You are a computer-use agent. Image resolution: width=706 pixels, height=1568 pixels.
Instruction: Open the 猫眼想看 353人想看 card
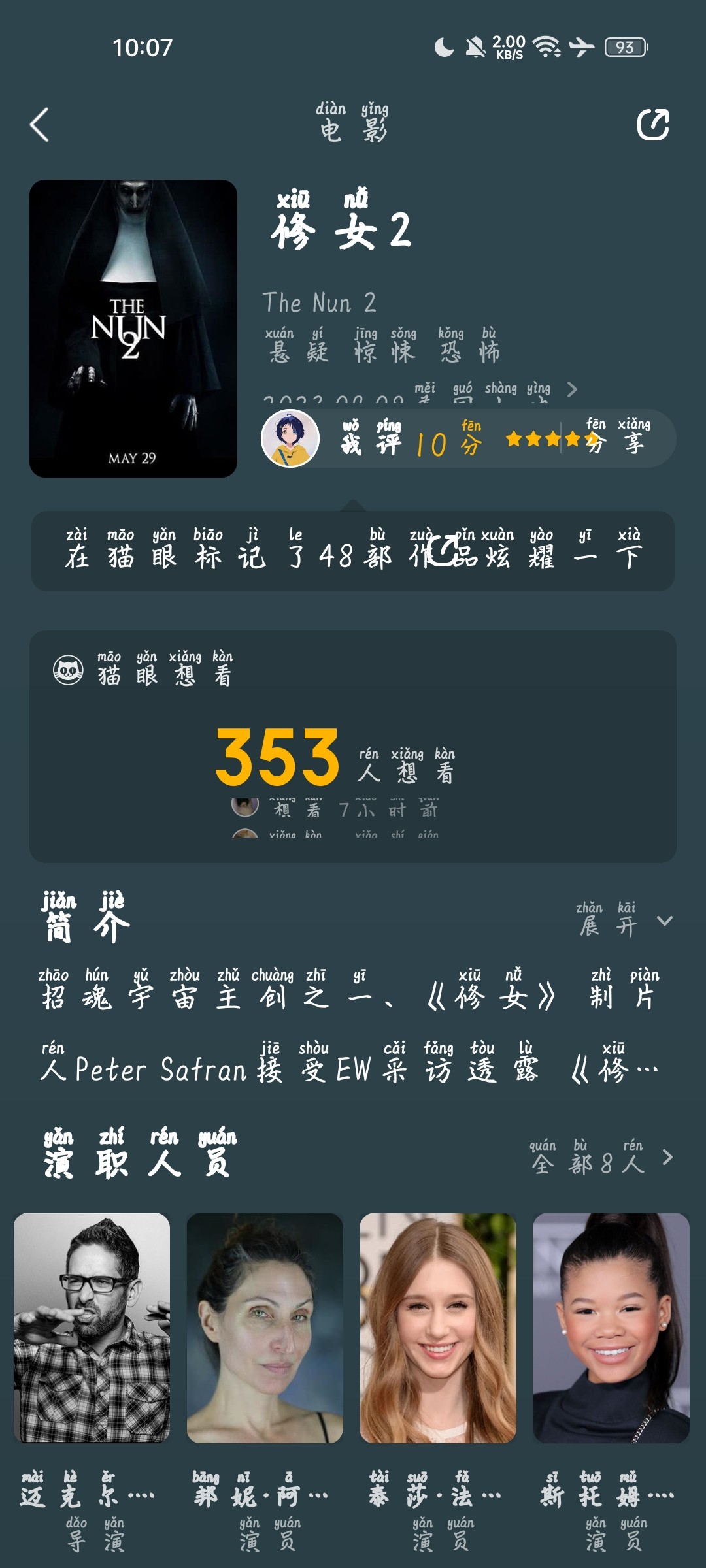353,746
